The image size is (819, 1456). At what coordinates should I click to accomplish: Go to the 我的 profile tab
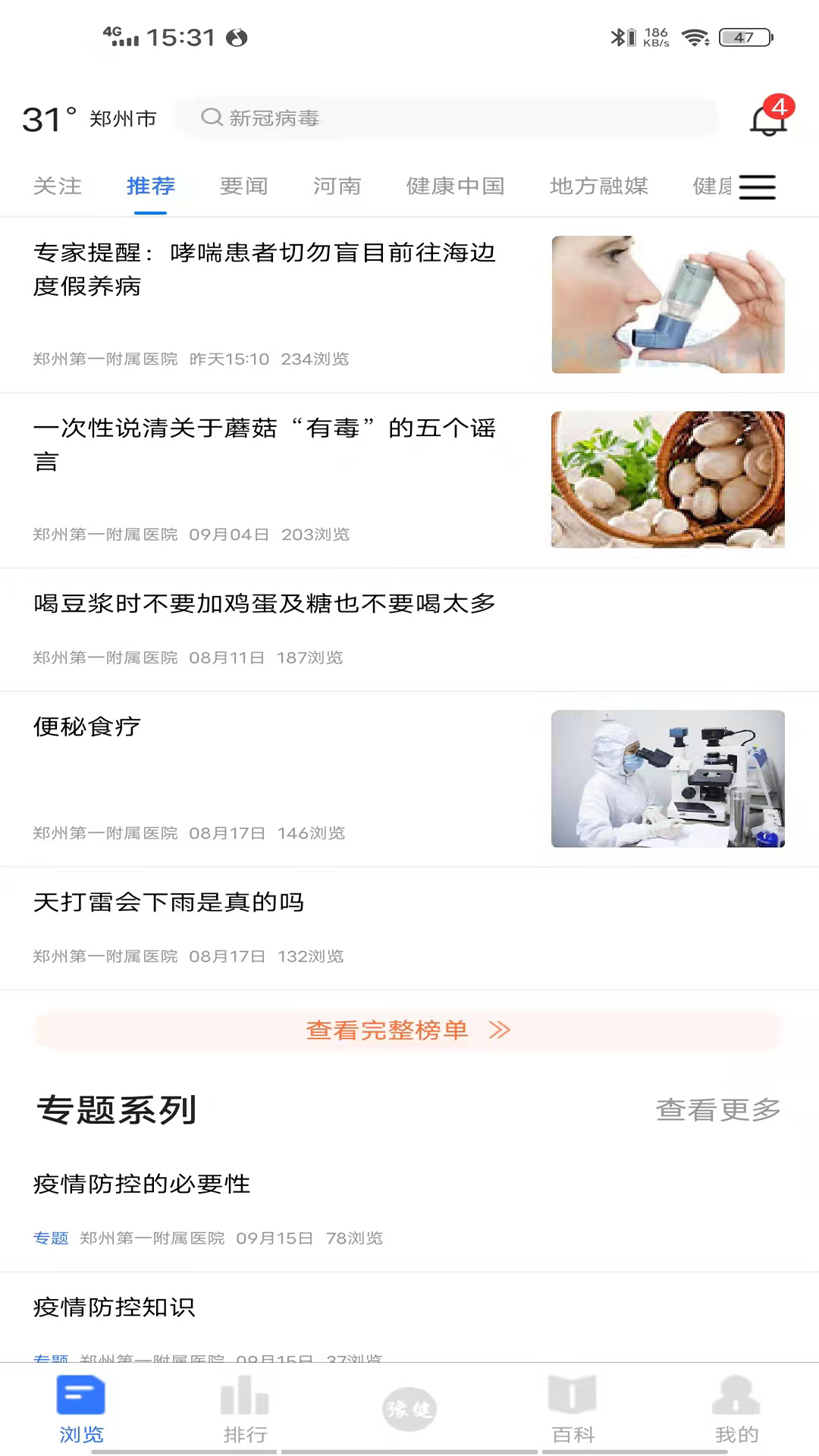coord(736,1411)
